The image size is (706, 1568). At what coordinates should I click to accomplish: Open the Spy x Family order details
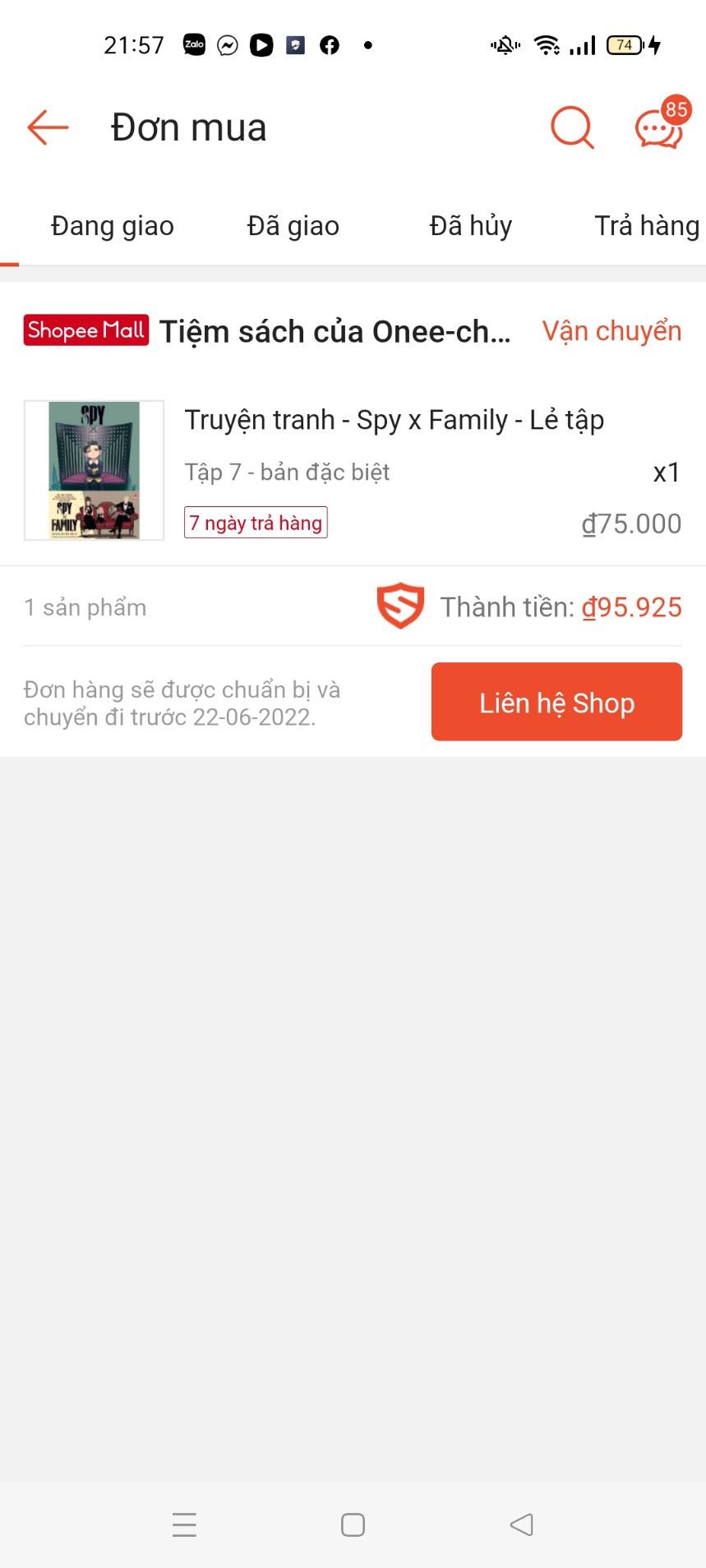pyautogui.click(x=353, y=471)
